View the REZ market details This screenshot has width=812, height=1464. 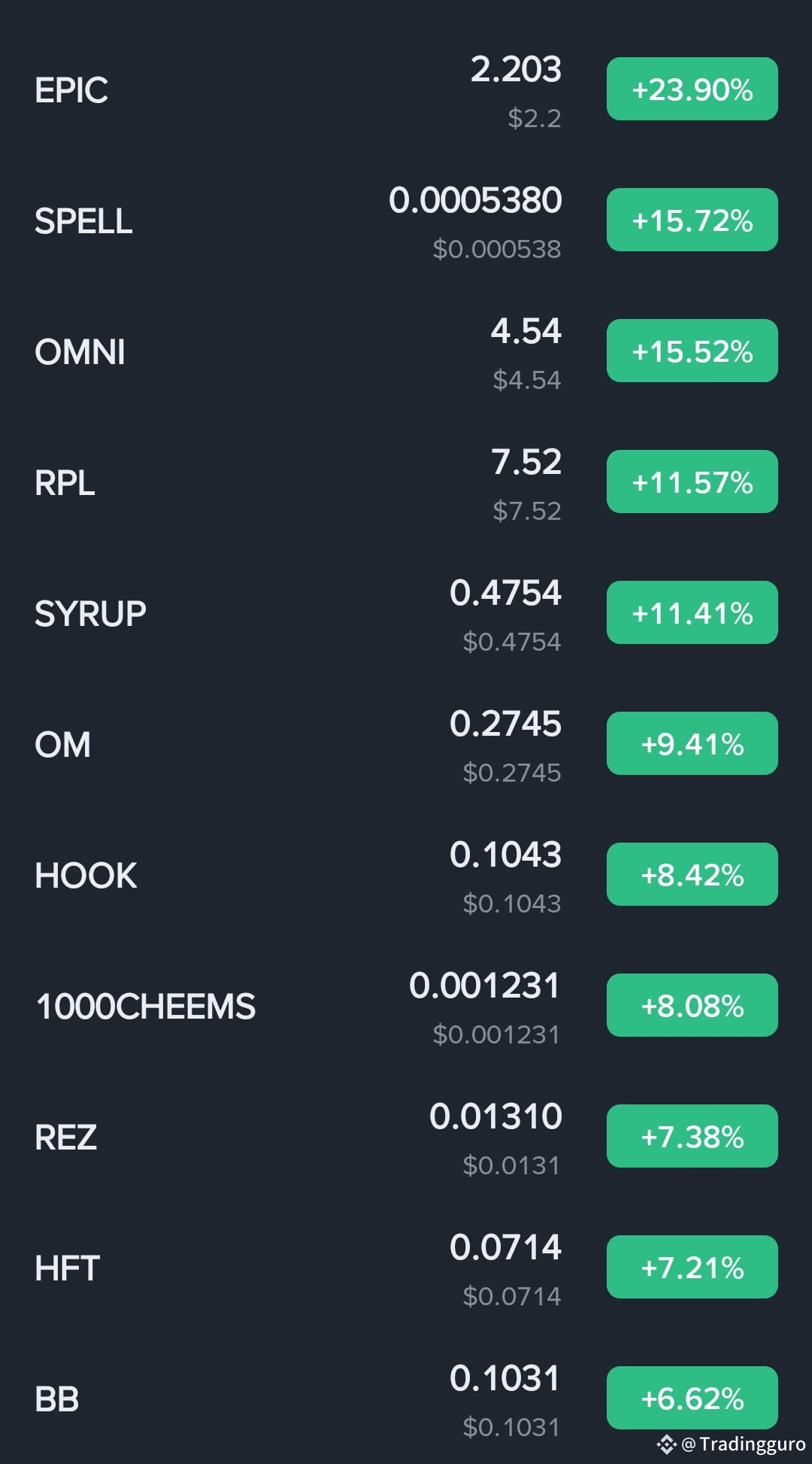pos(65,1137)
